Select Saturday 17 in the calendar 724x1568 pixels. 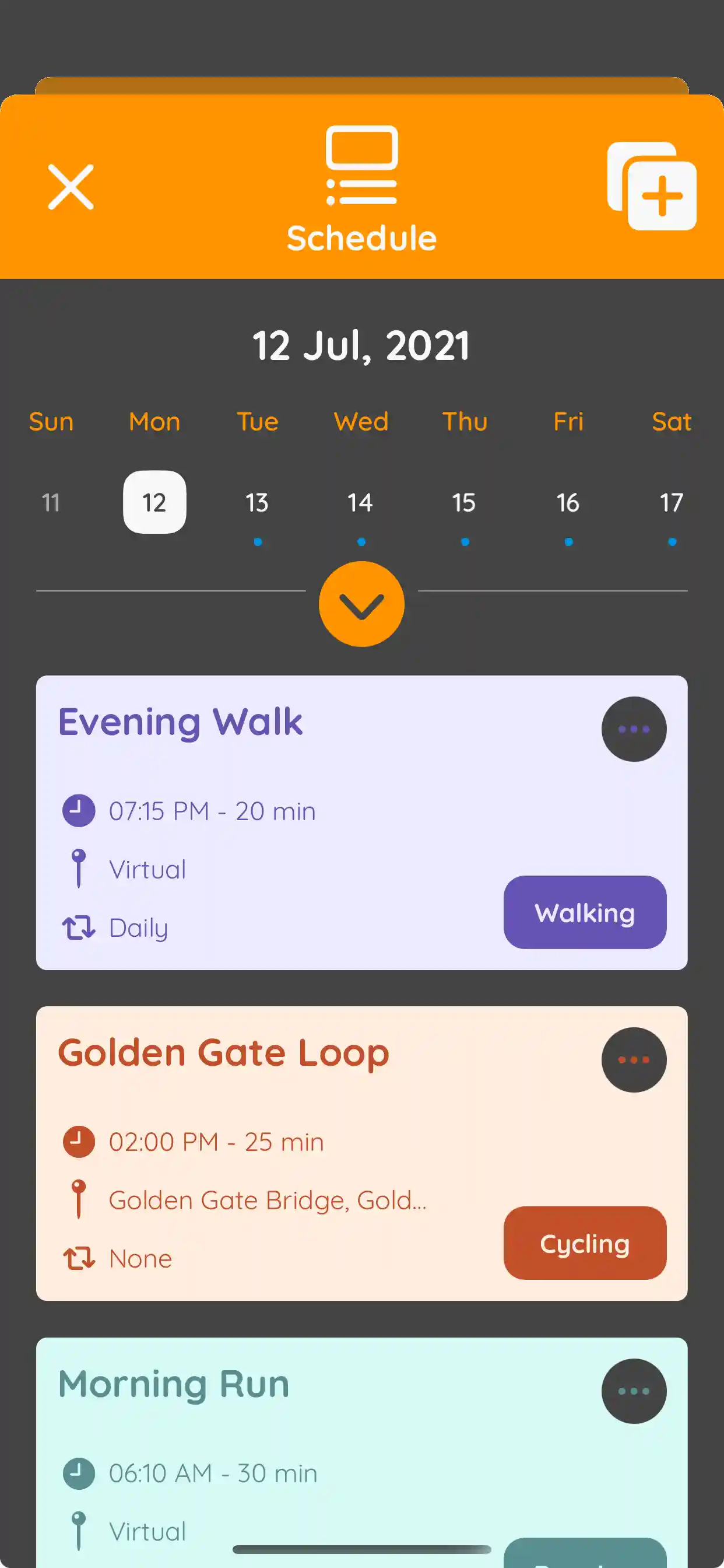[671, 503]
